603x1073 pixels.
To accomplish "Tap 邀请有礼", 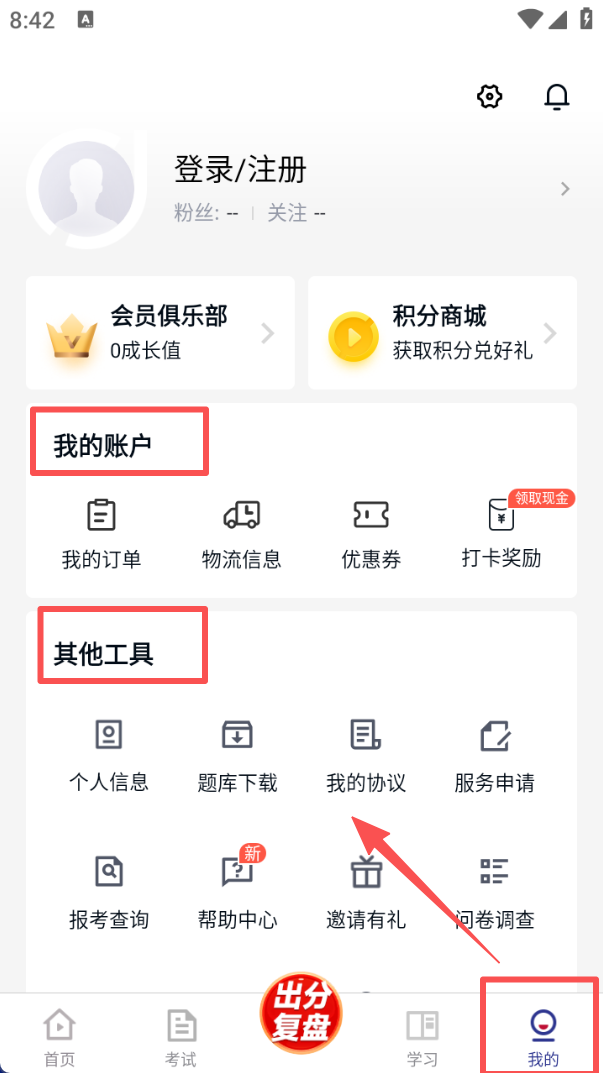I will [366, 892].
